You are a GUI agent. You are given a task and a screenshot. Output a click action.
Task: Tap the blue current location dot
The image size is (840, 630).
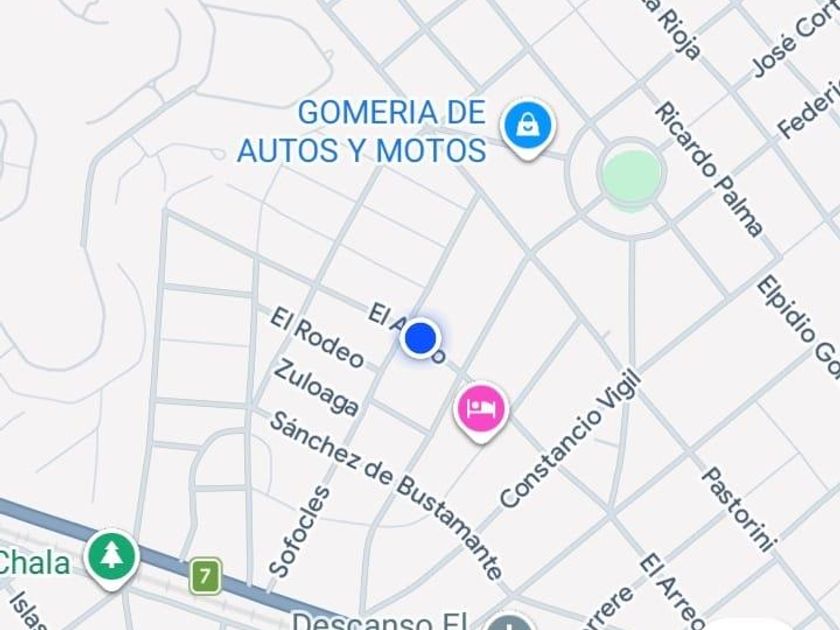click(421, 338)
